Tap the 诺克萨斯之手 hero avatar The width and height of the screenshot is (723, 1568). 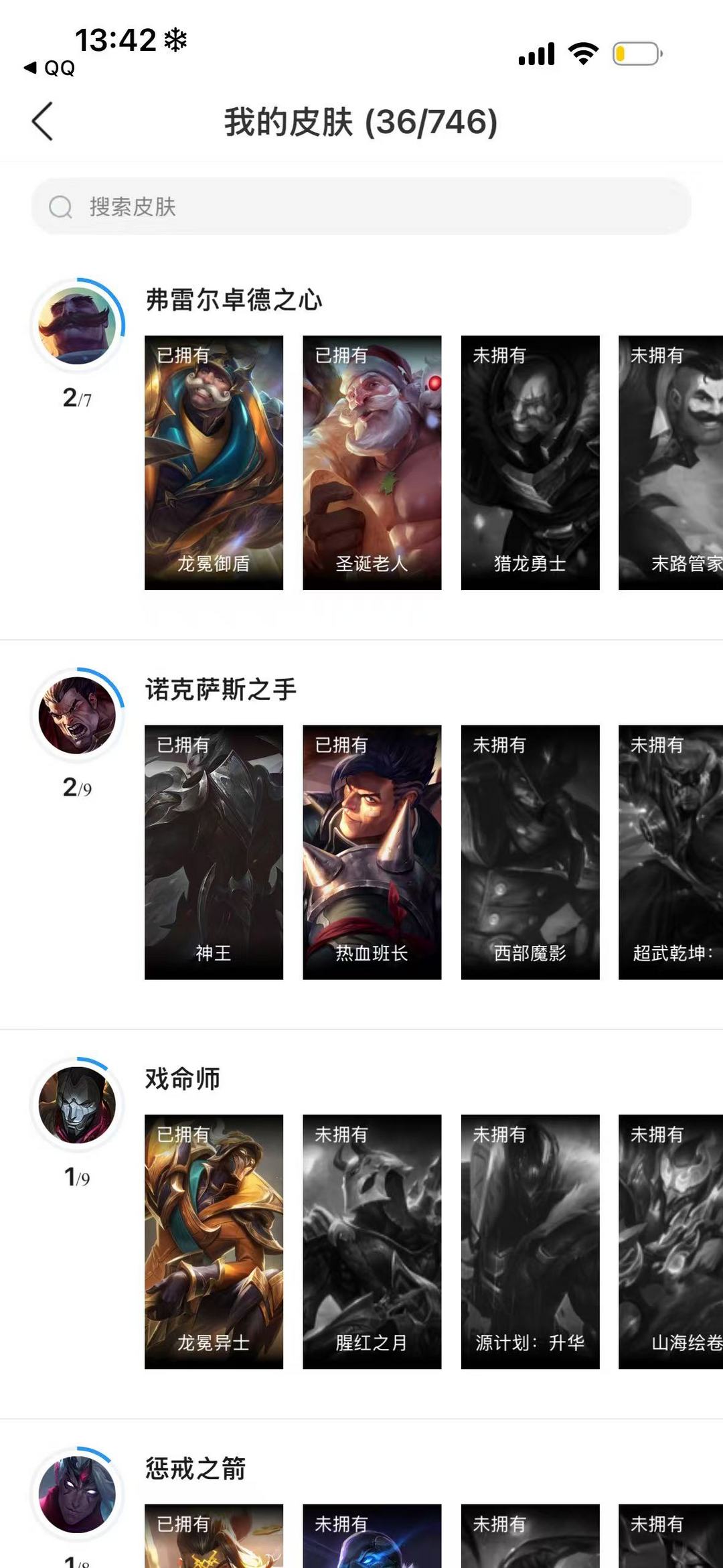[x=77, y=715]
